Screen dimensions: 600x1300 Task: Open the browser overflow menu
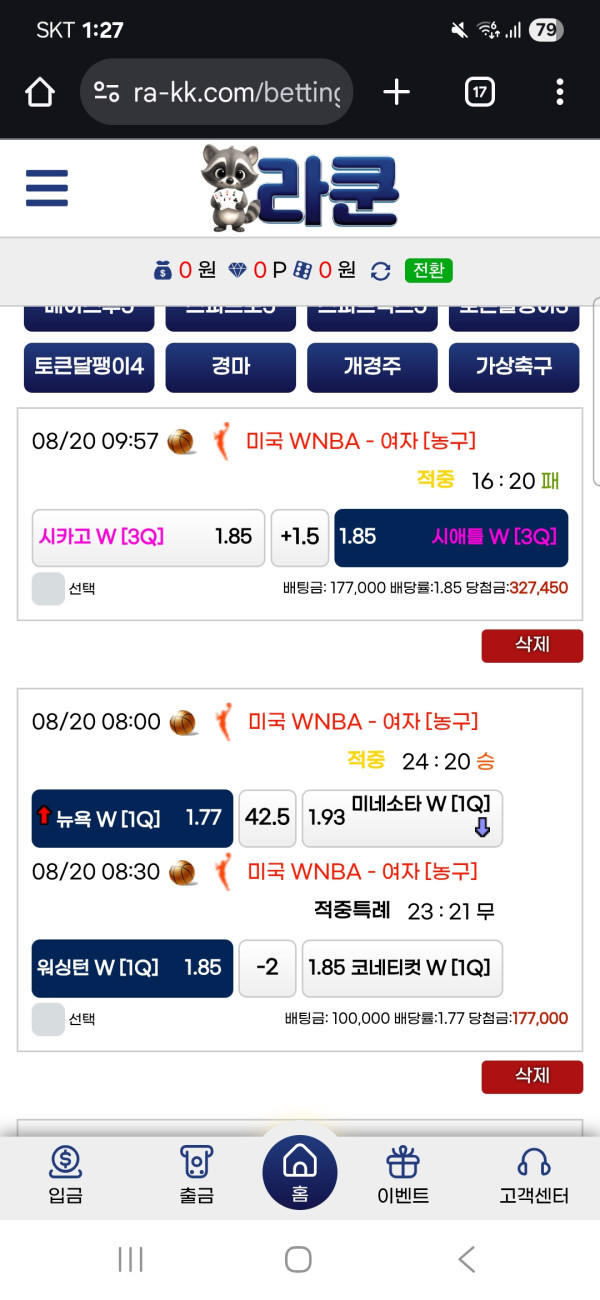pos(559,93)
